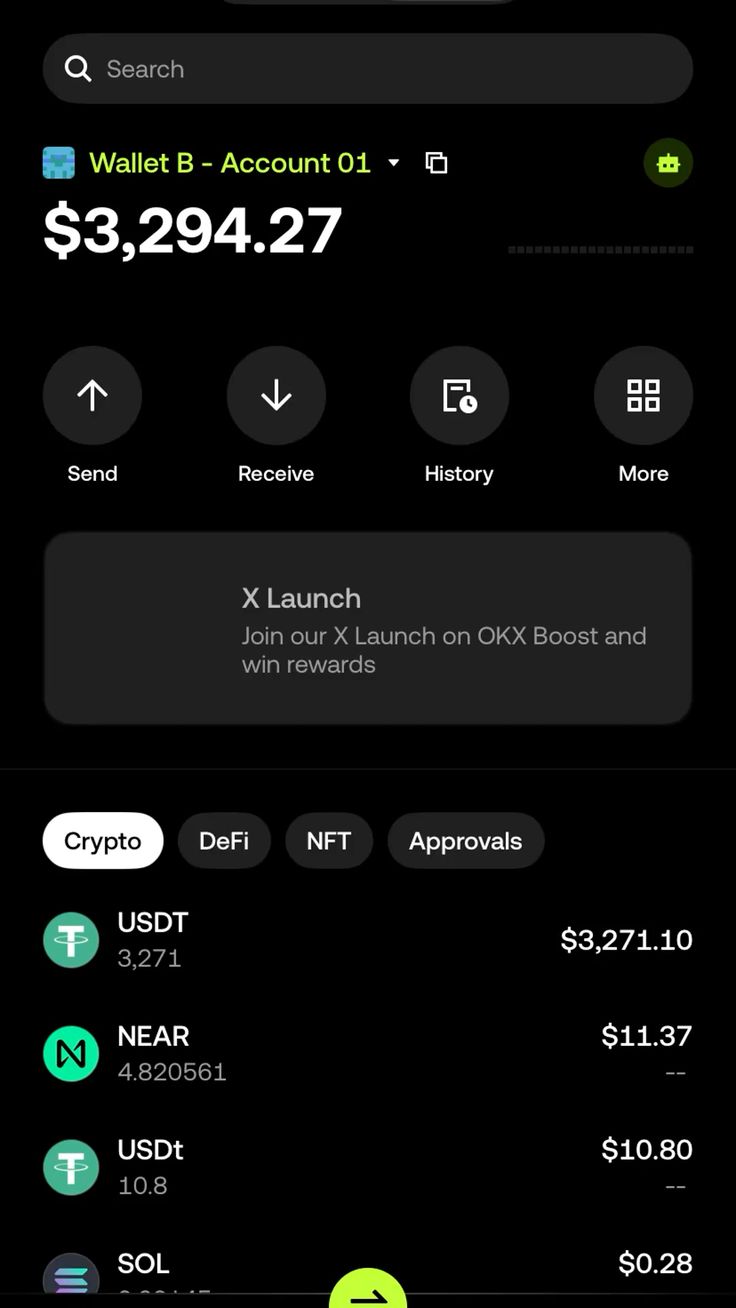Select the Crypto tab

[103, 841]
